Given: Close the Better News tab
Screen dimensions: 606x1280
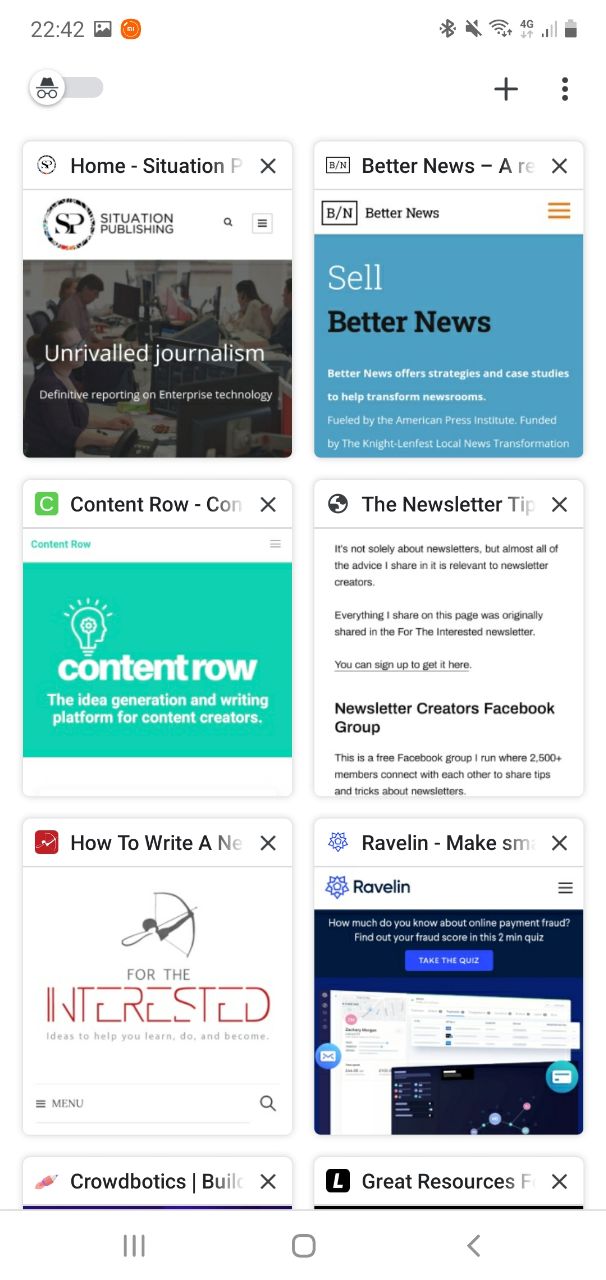Looking at the screenshot, I should (559, 166).
